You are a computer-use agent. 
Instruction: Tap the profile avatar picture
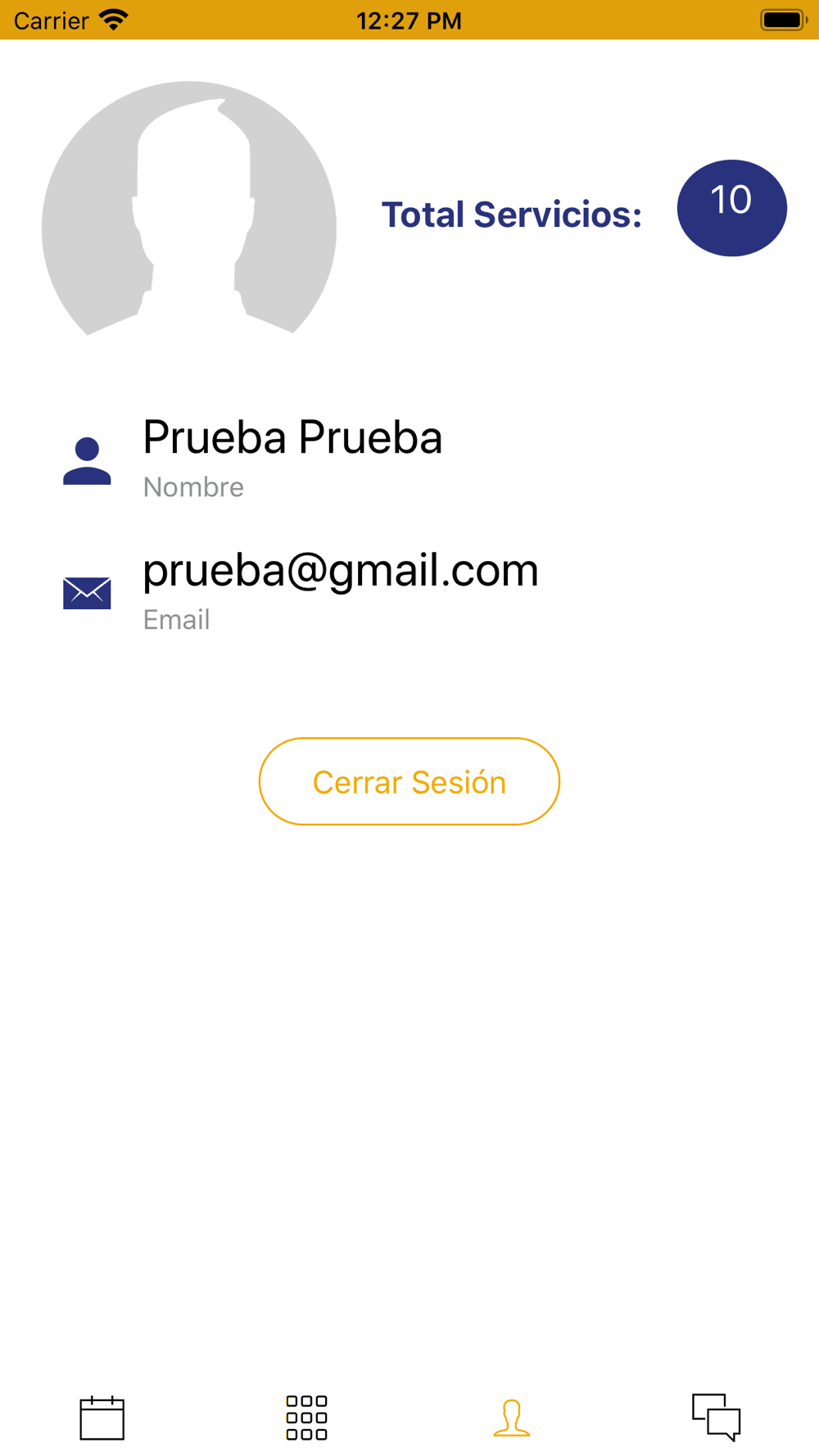tap(189, 208)
